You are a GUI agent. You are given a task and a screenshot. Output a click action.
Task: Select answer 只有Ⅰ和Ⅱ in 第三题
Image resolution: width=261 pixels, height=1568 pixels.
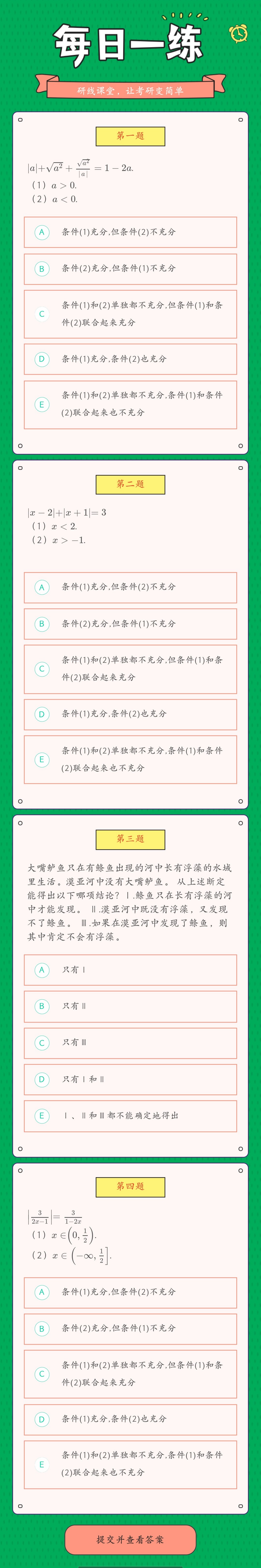pyautogui.click(x=130, y=1079)
